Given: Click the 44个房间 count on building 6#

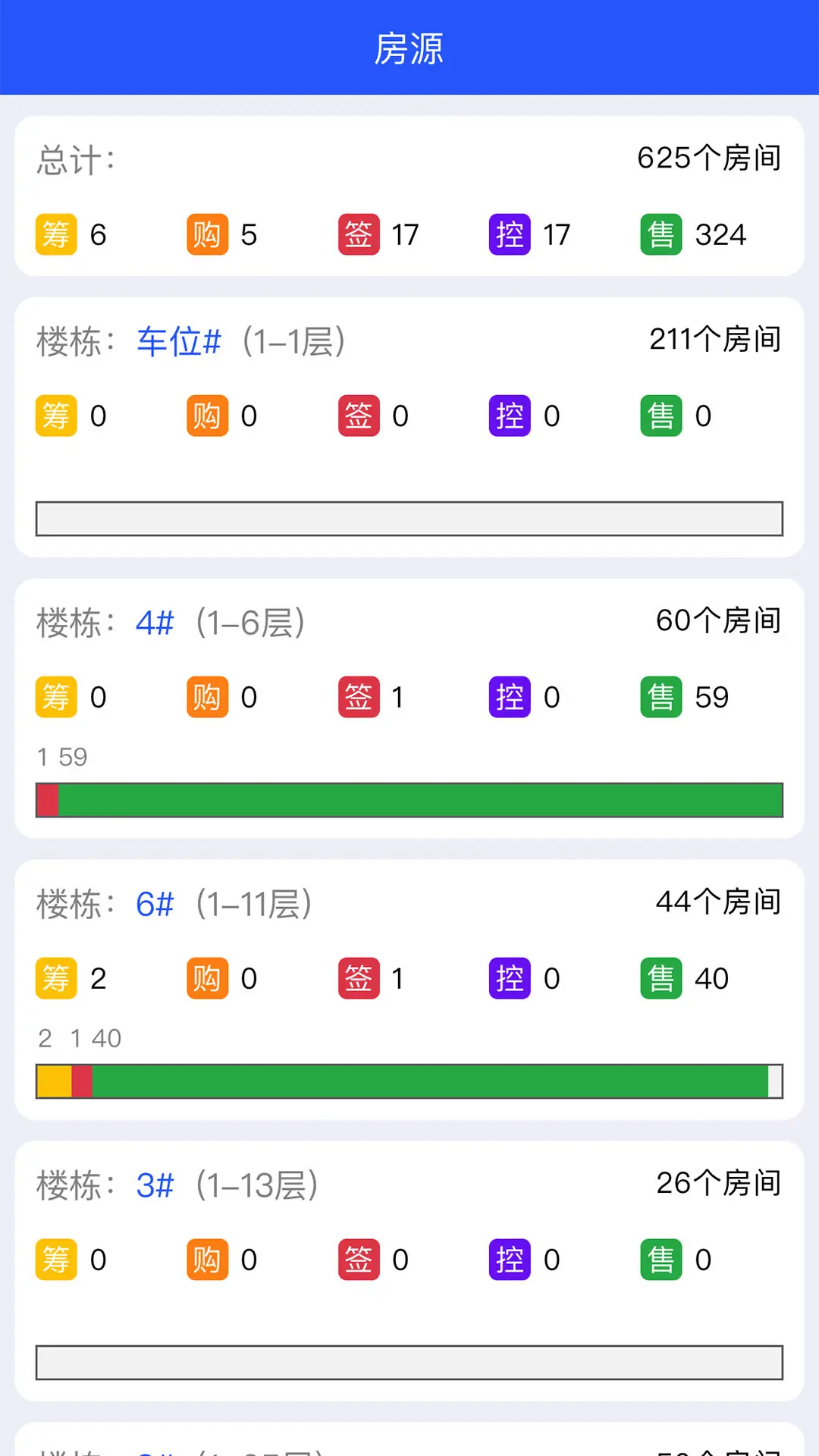Looking at the screenshot, I should (717, 902).
